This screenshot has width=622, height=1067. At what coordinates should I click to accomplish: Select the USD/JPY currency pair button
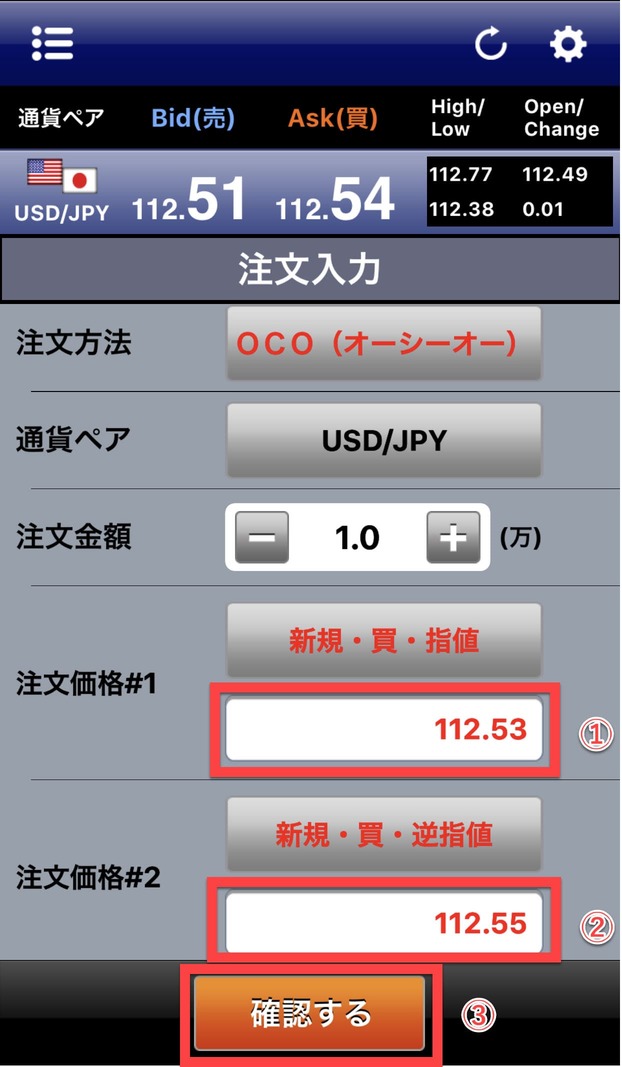(x=384, y=440)
